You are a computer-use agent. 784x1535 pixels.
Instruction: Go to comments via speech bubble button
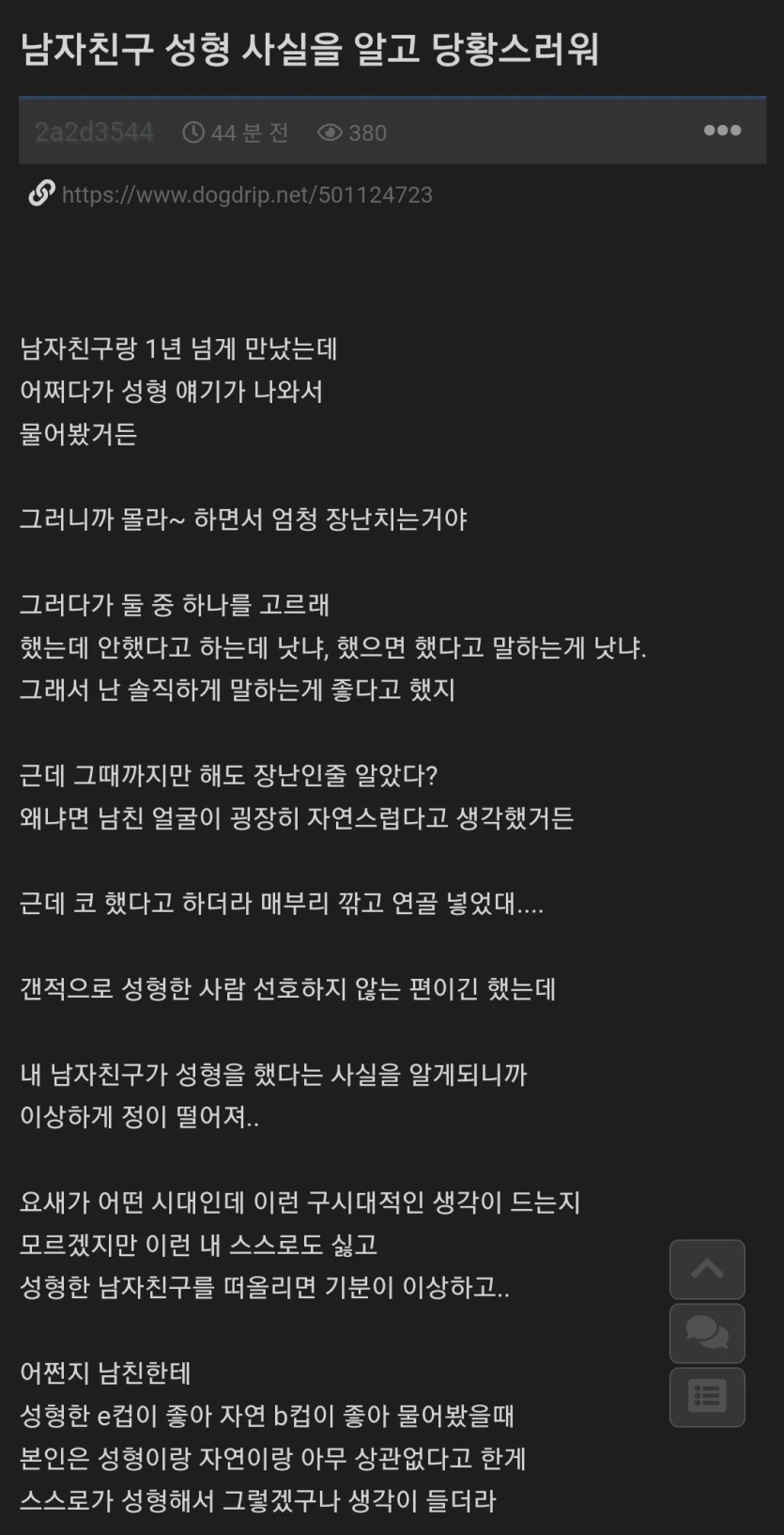(x=707, y=1333)
